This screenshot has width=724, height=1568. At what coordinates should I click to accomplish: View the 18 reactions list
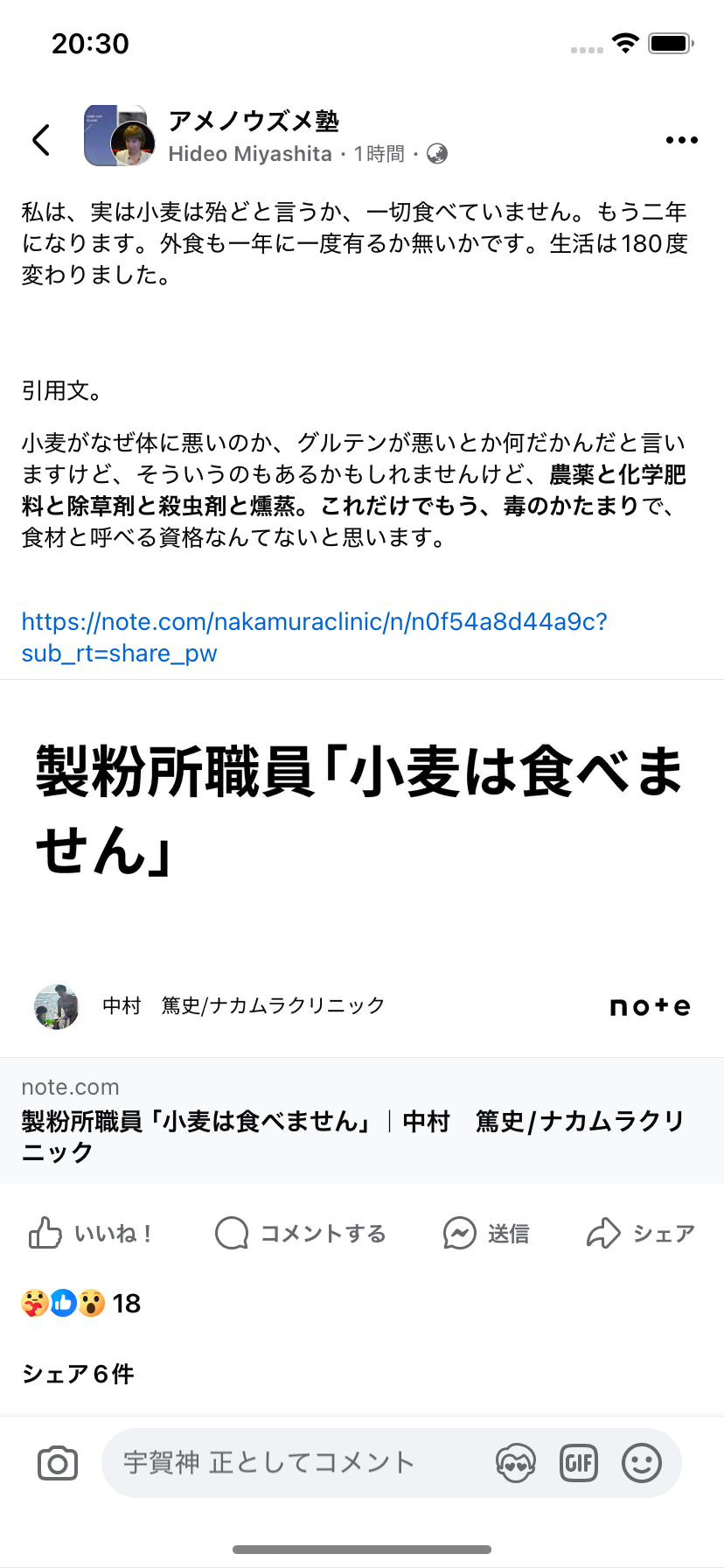coord(80,1304)
